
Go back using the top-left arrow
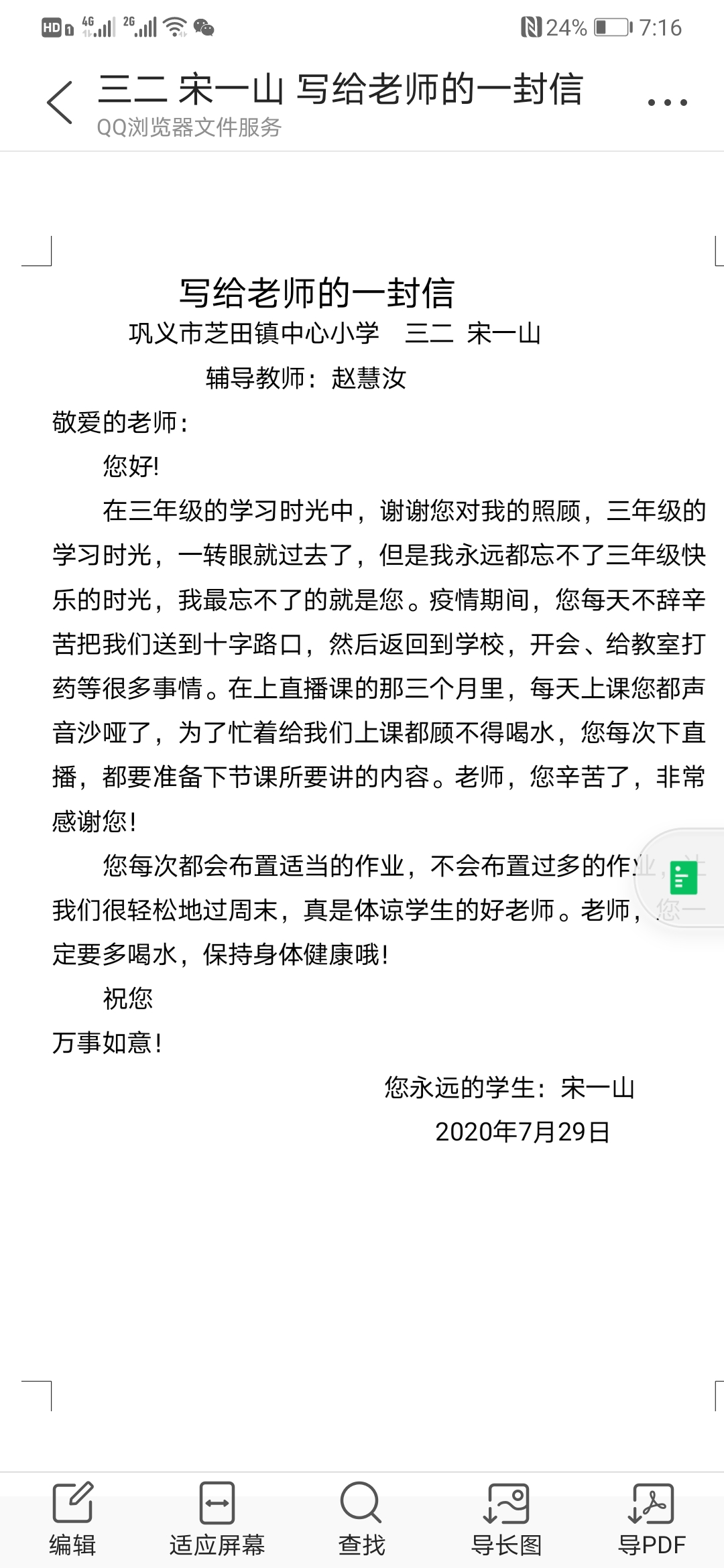[60, 103]
